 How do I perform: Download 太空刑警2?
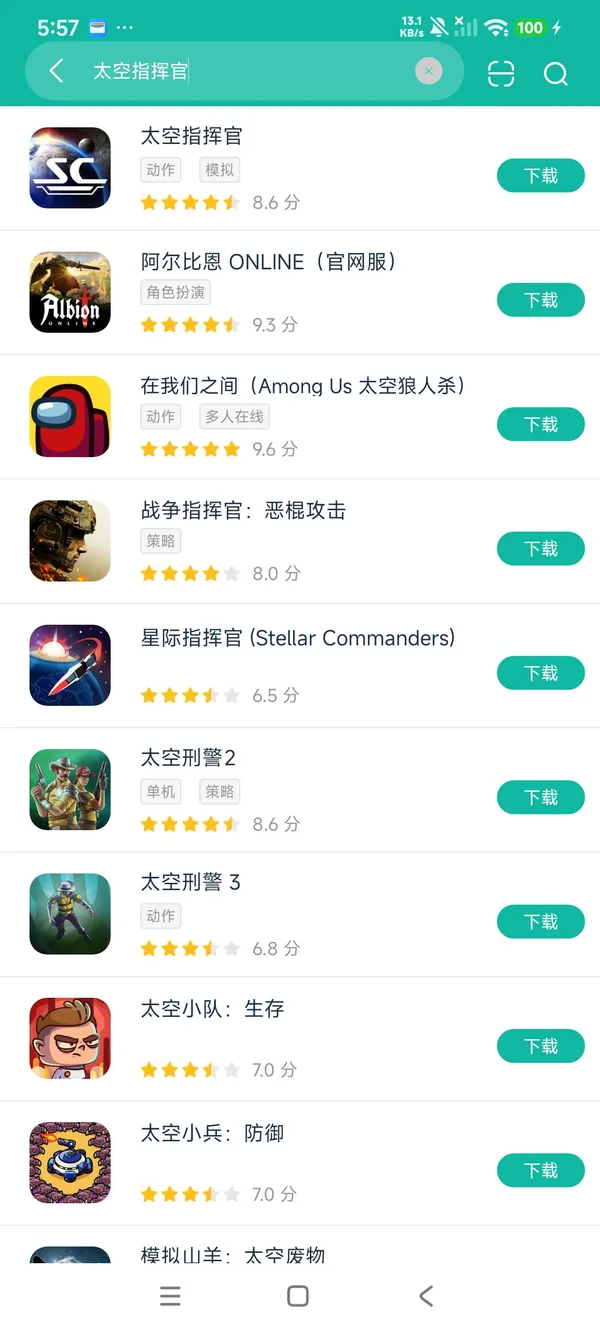tap(540, 797)
